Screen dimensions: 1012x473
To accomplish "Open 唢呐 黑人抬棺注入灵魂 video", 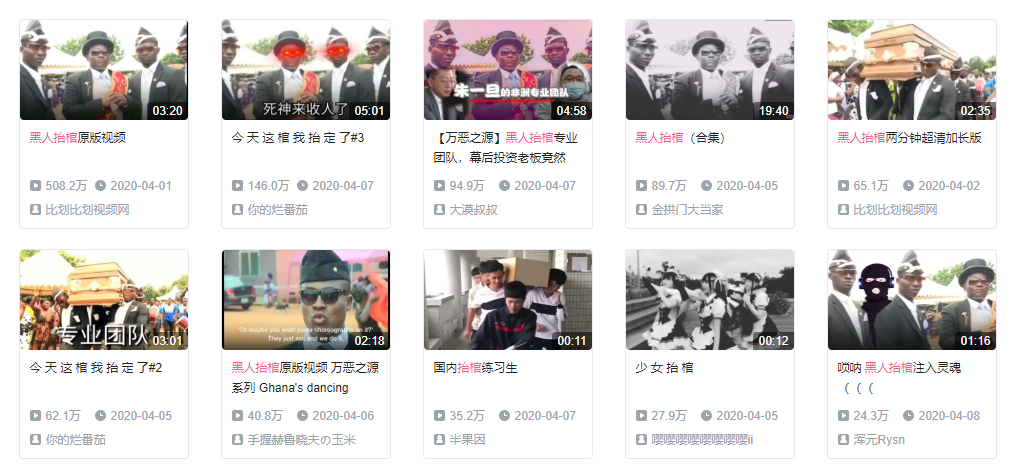I will (x=911, y=300).
